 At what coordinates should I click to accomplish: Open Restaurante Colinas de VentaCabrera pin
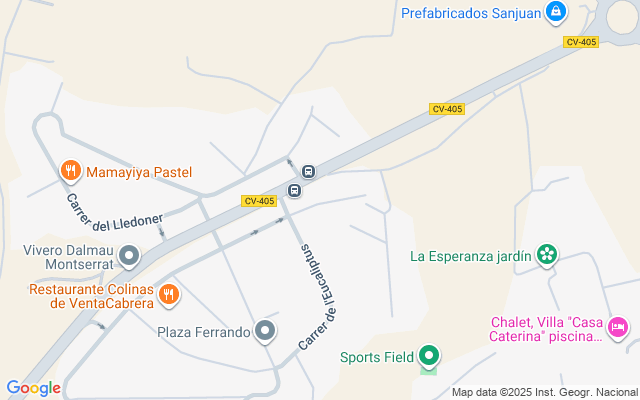pos(169,294)
